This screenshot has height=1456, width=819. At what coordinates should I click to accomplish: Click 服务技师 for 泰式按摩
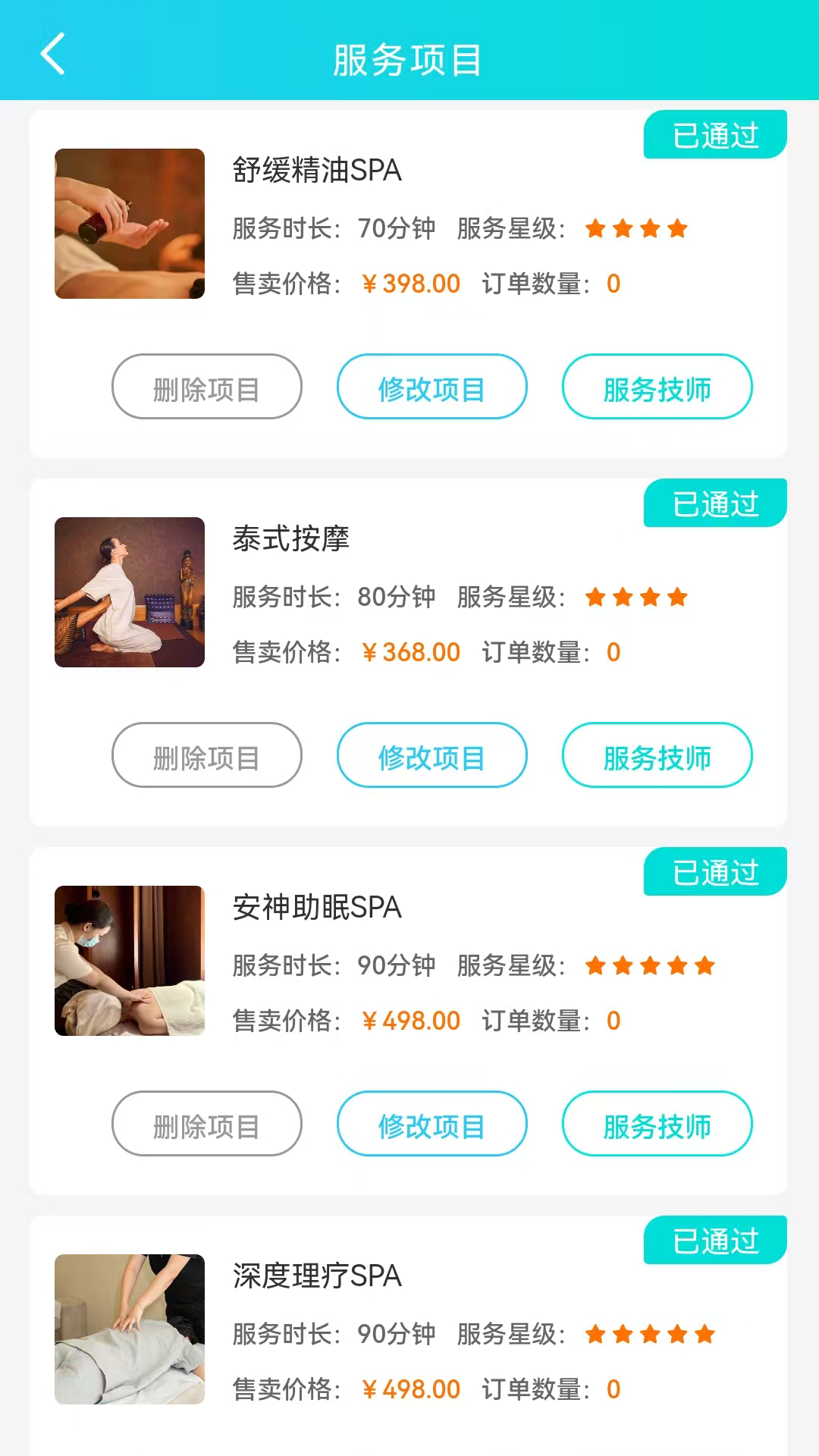657,755
